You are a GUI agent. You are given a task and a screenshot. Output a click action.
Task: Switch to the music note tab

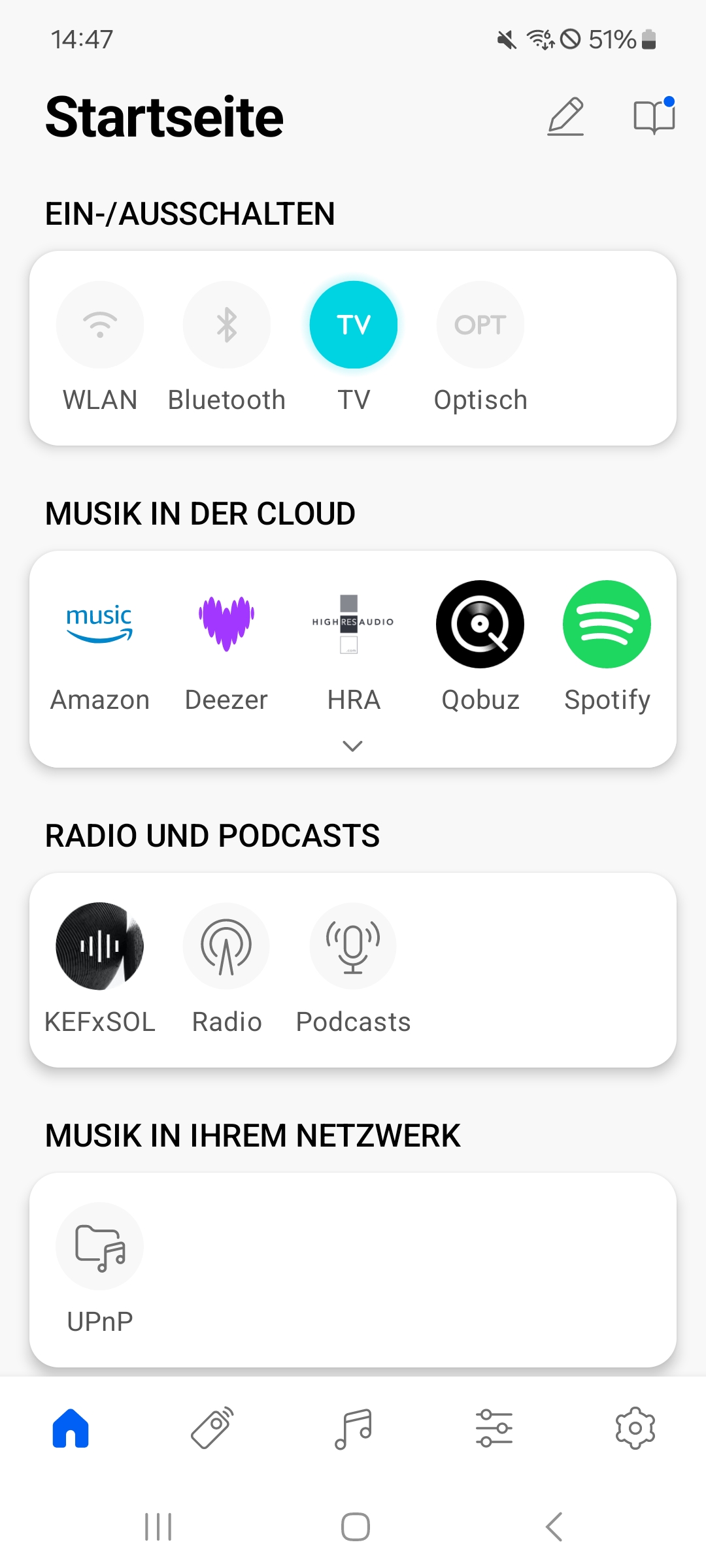point(353,1428)
